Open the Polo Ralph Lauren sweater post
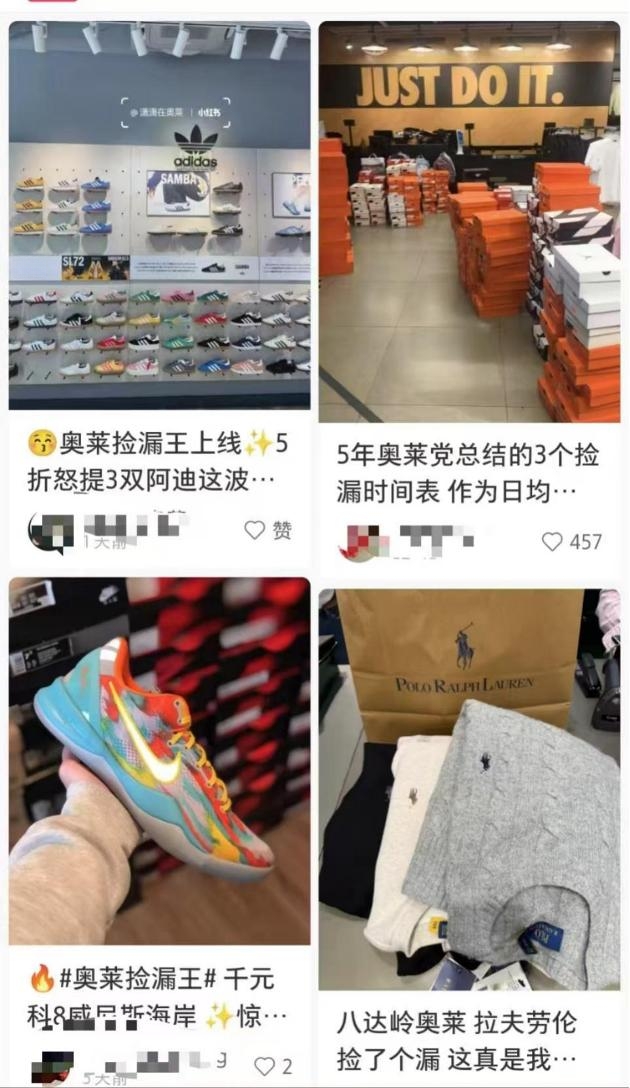Image resolution: width=630 pixels, height=1088 pixels. tap(469, 790)
